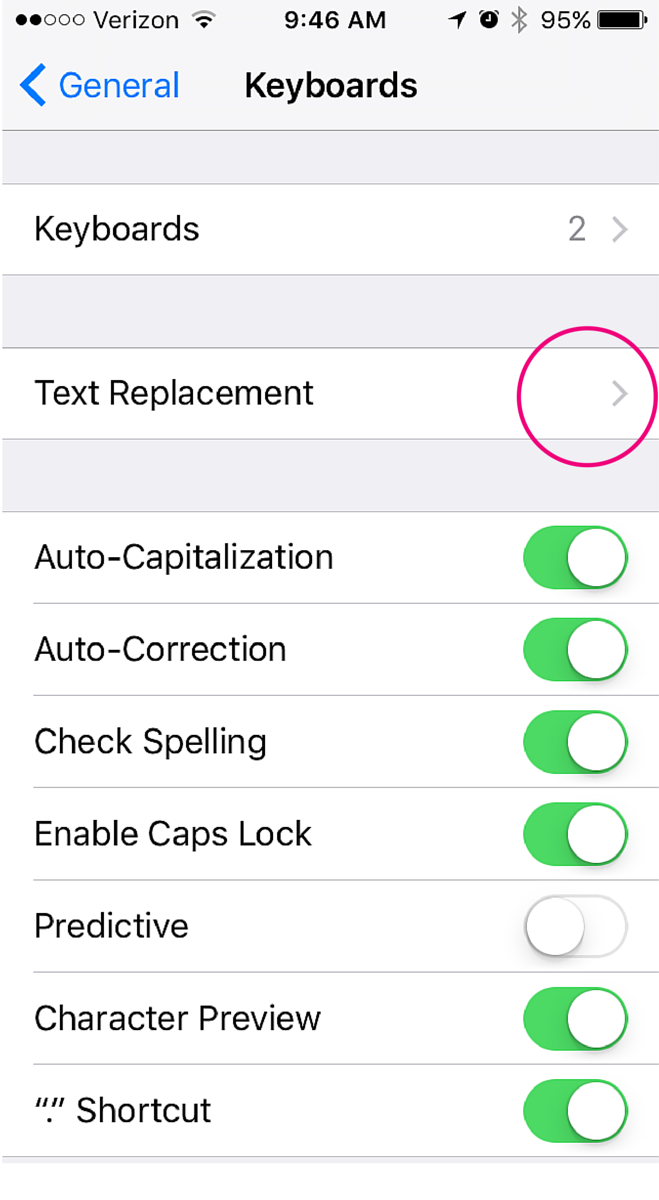Enable the Predictive toggle
659x1200 pixels.
tap(576, 926)
